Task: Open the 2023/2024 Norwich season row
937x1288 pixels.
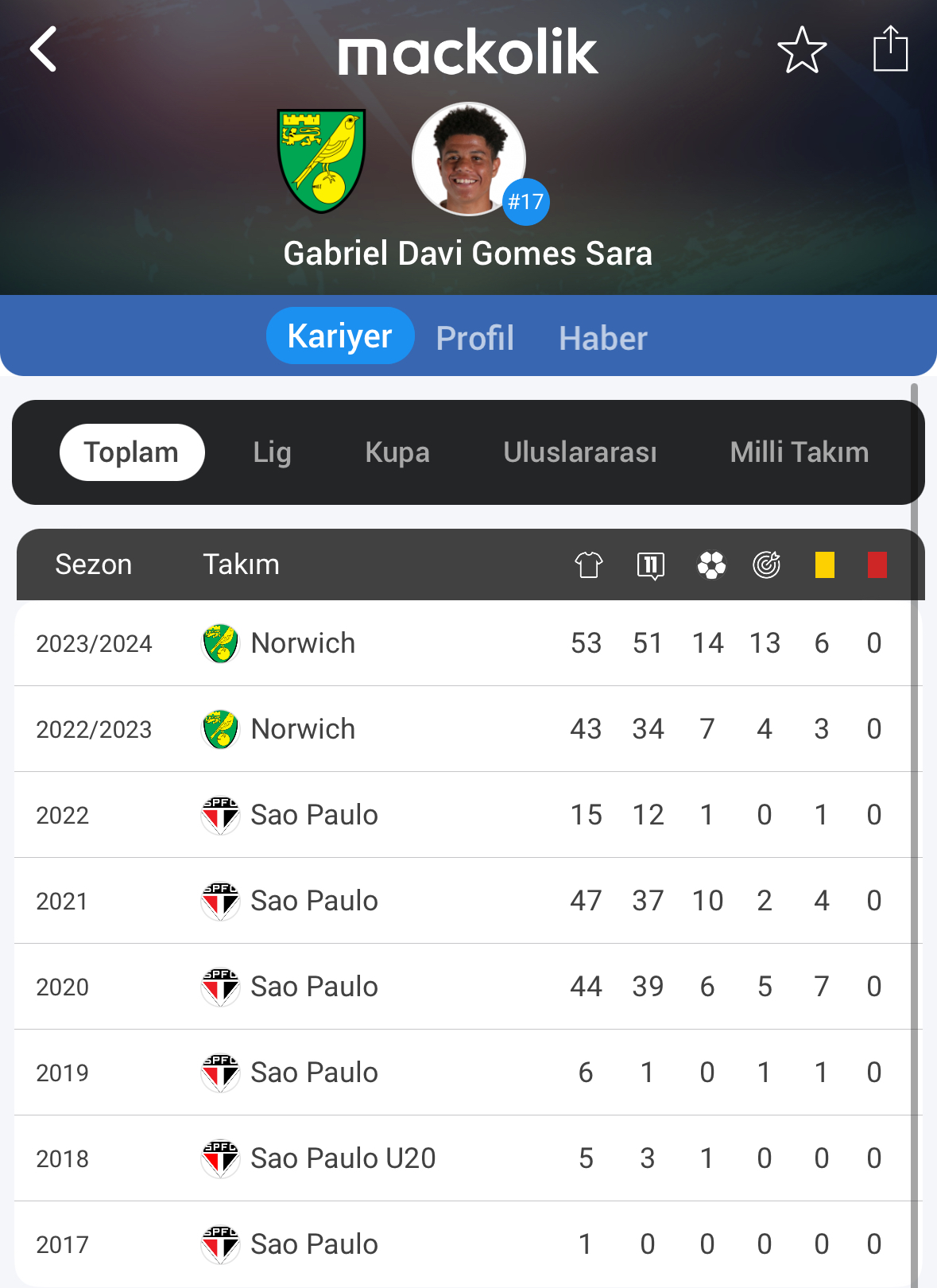Action: 461,643
